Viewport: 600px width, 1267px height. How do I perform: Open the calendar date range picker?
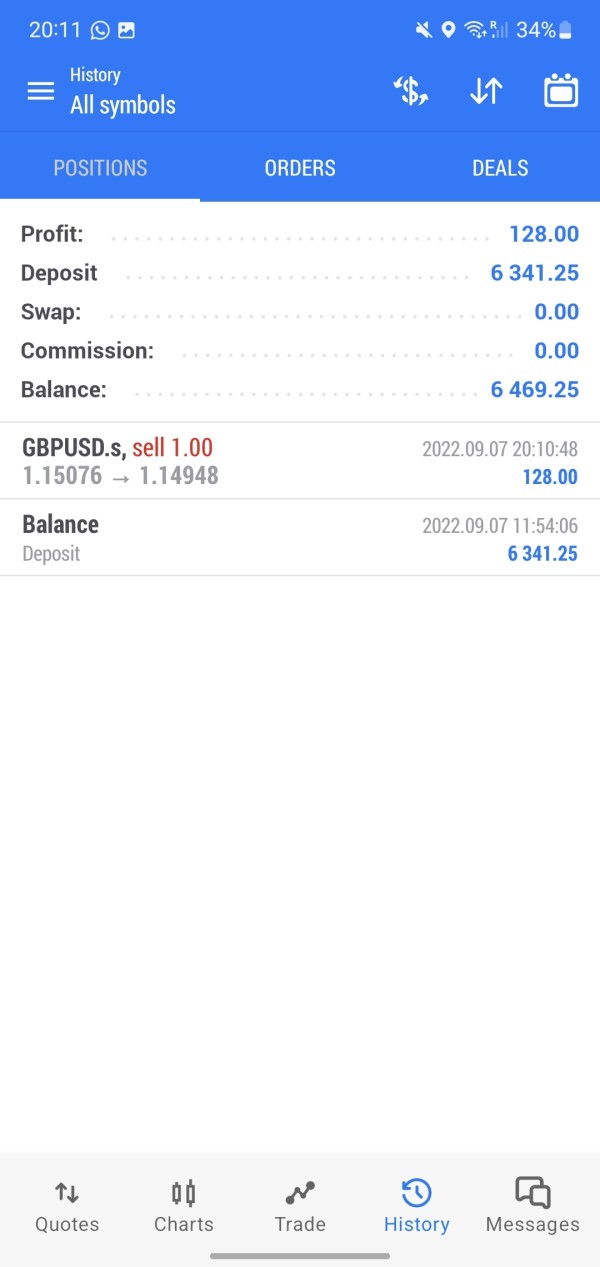point(561,91)
